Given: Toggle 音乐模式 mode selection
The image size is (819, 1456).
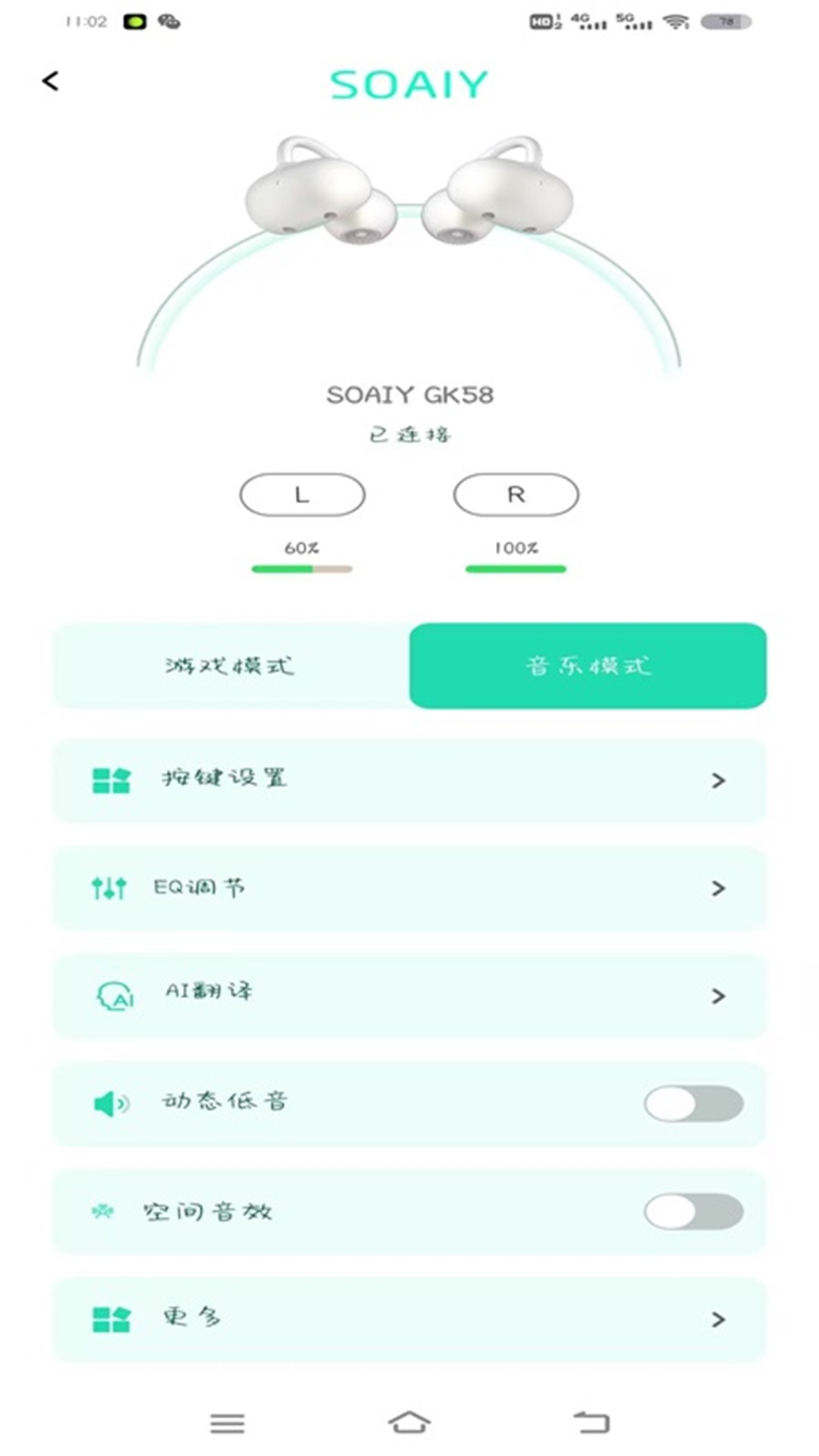Looking at the screenshot, I should coord(588,666).
